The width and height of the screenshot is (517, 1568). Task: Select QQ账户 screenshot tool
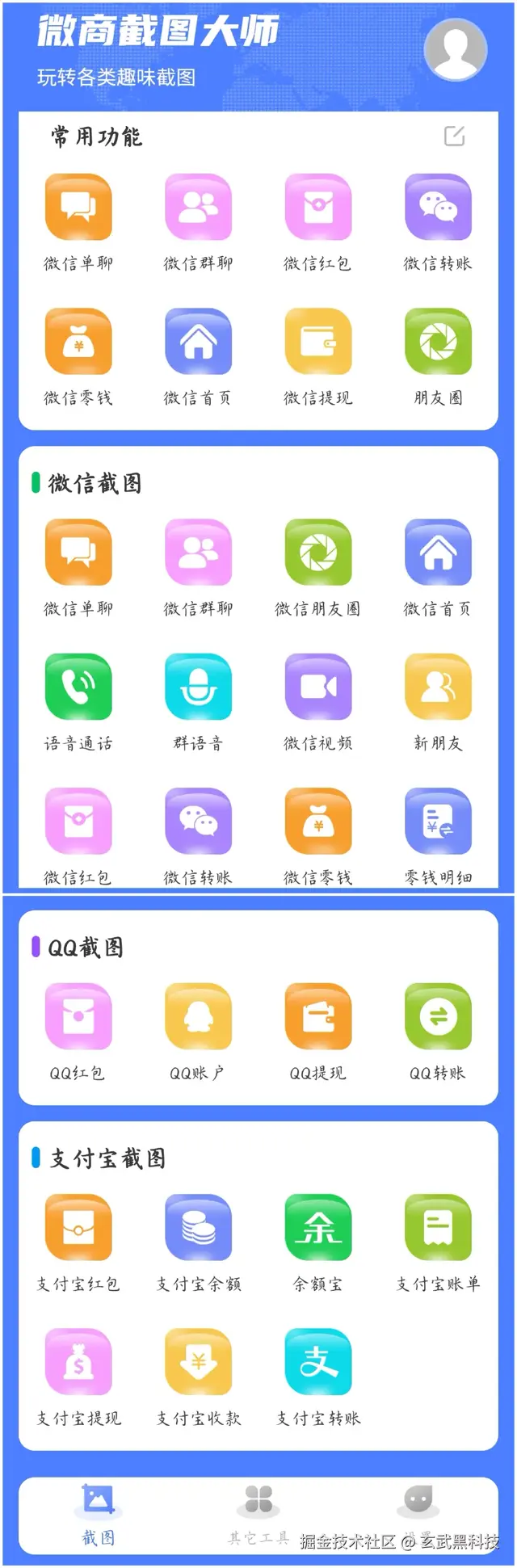tap(198, 1017)
